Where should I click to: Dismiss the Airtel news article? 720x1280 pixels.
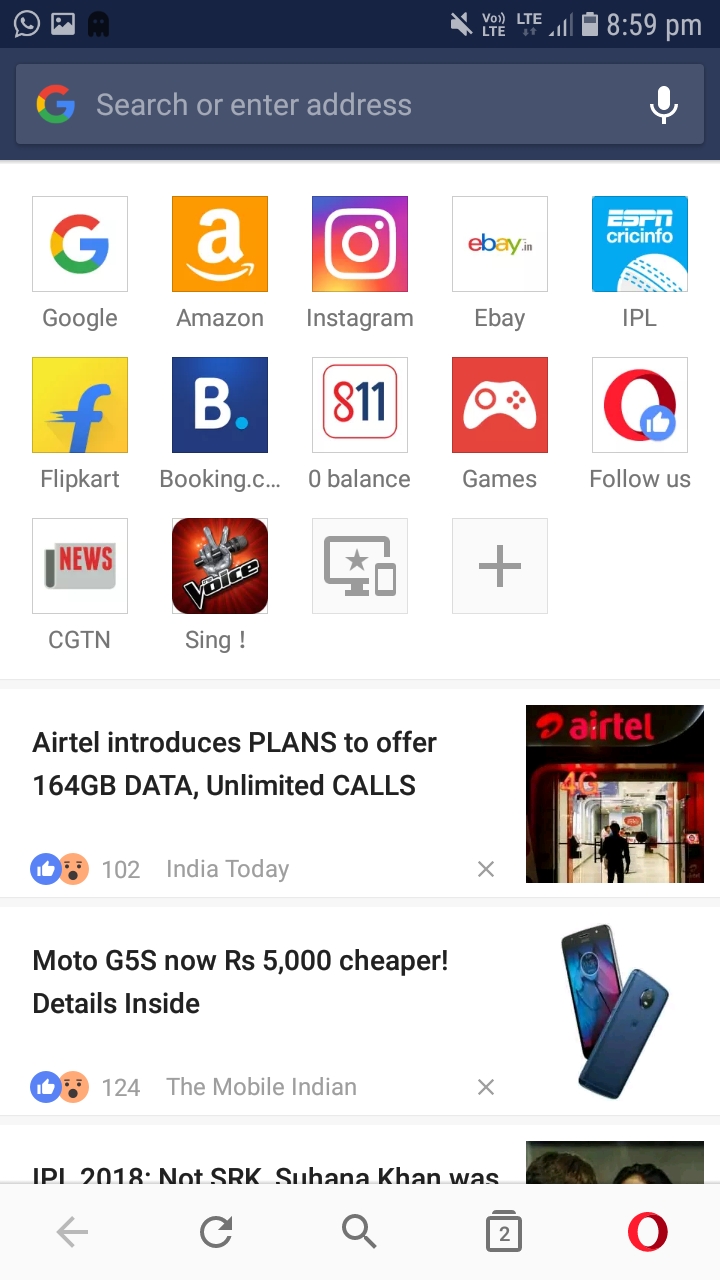point(486,869)
